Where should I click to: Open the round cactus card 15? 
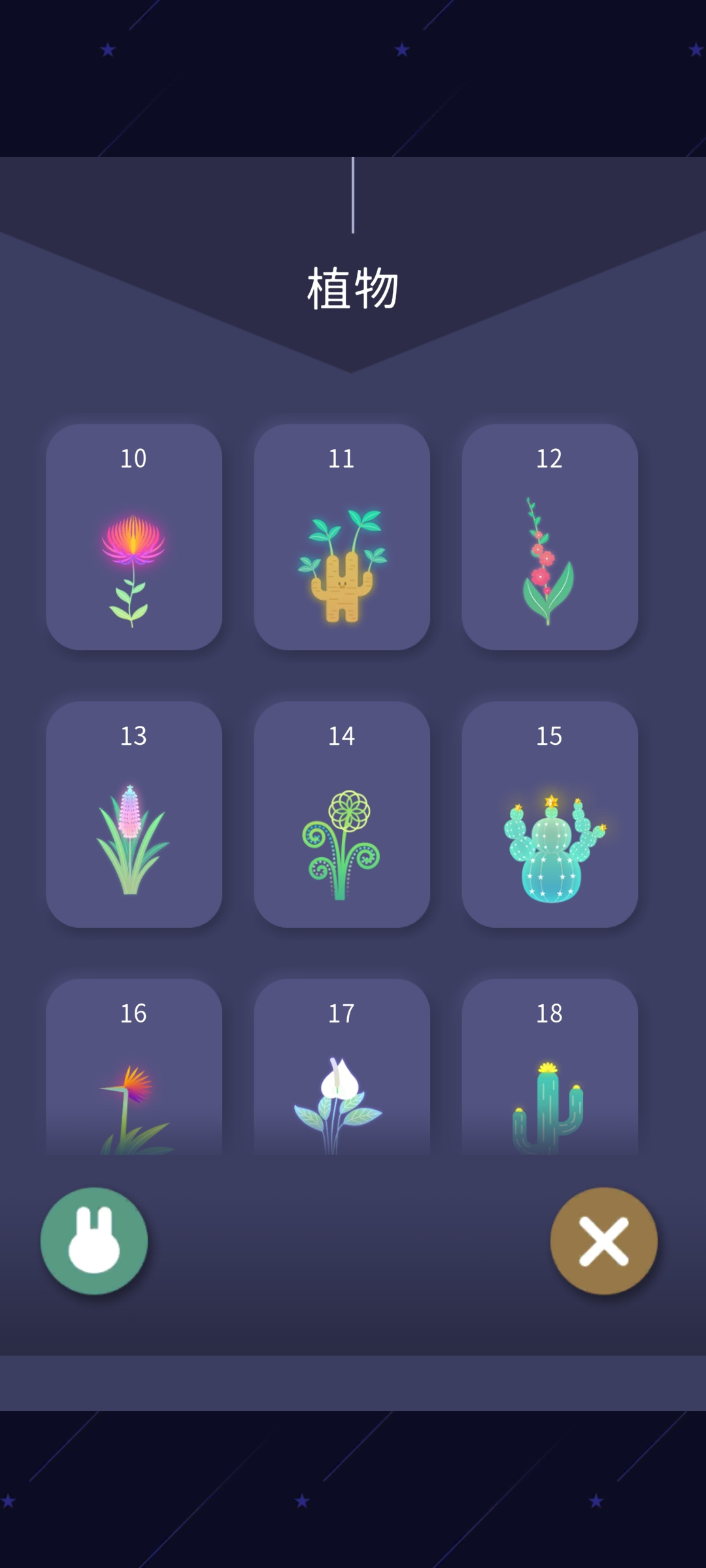[550, 814]
